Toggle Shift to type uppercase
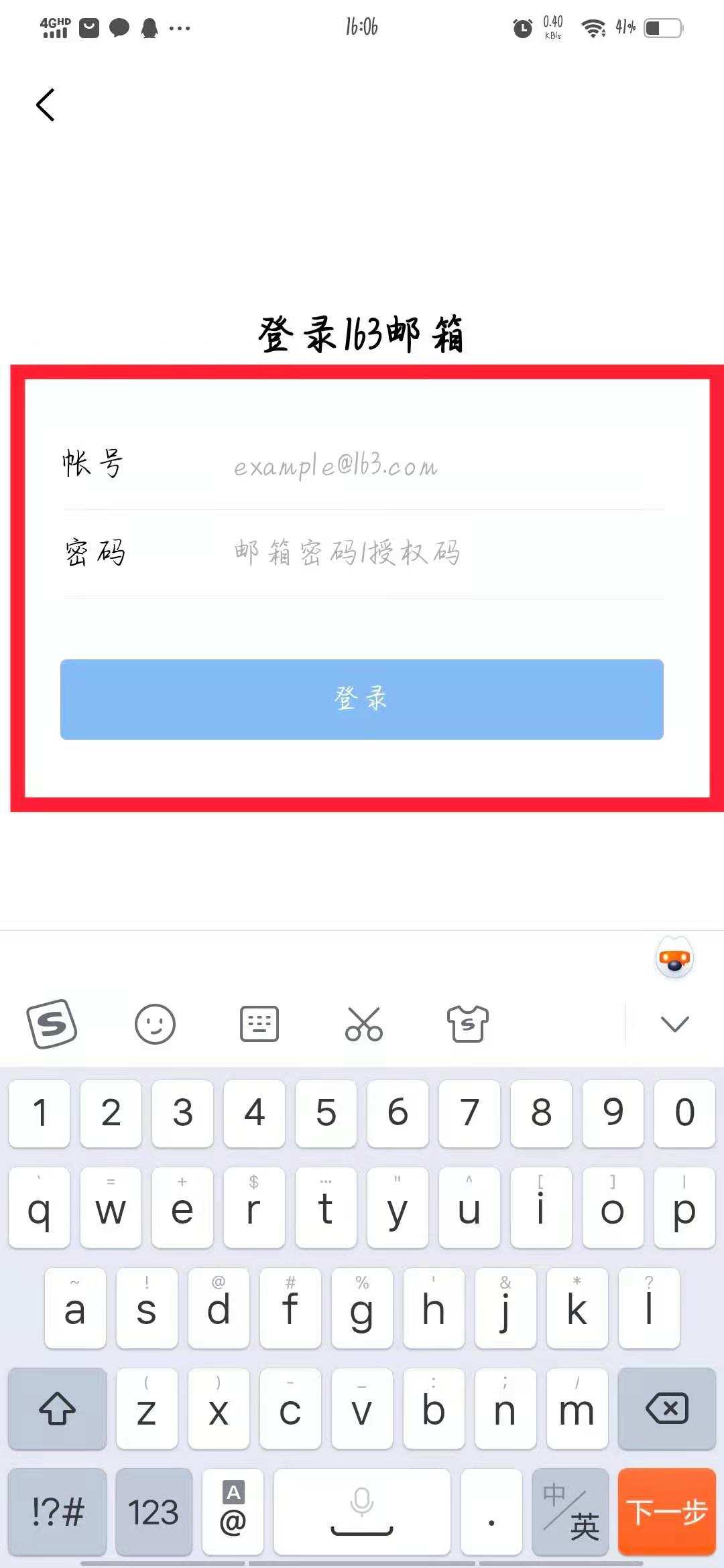 [57, 1409]
